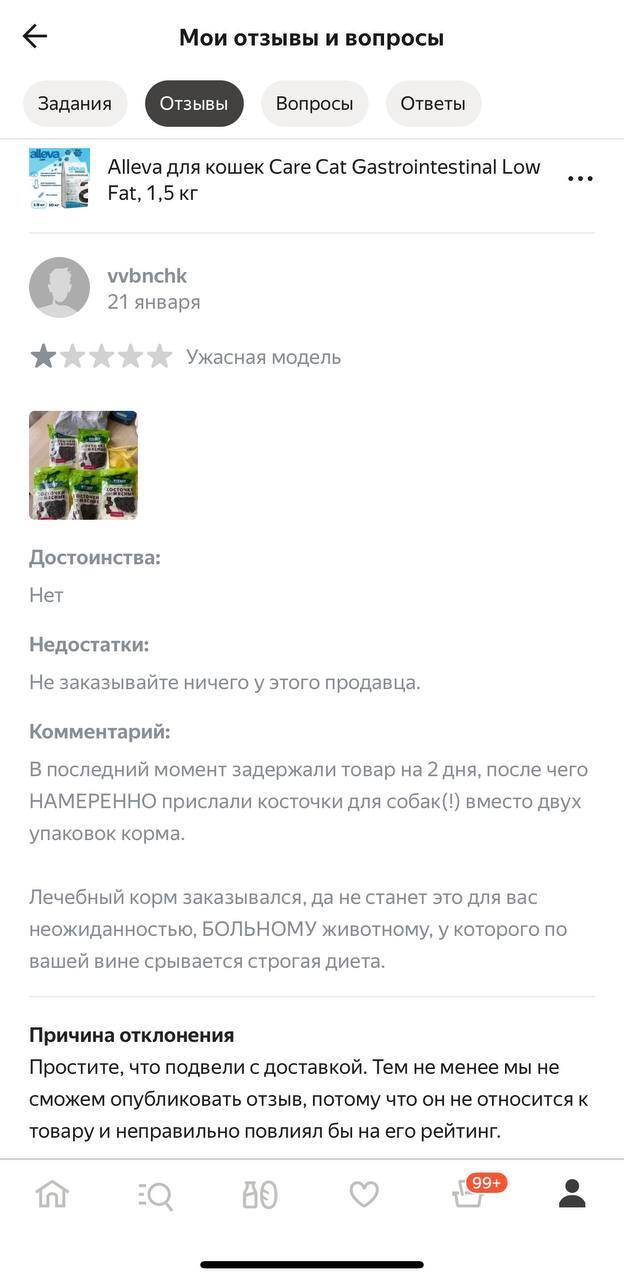Image resolution: width=624 pixels, height=1280 pixels.
Task: Open the favorites heart tab
Action: [364, 1194]
